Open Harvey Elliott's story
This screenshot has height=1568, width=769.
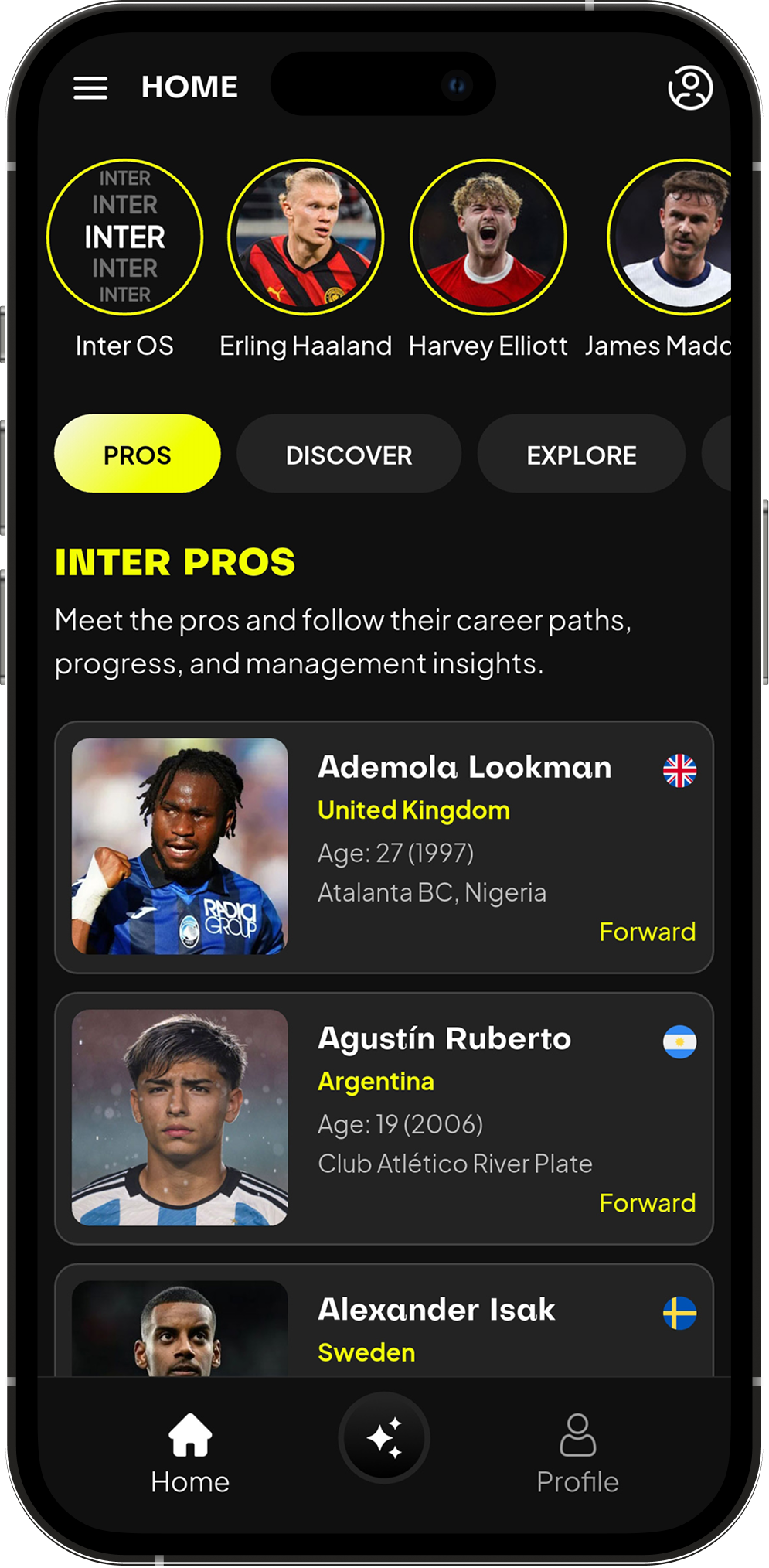tap(488, 237)
